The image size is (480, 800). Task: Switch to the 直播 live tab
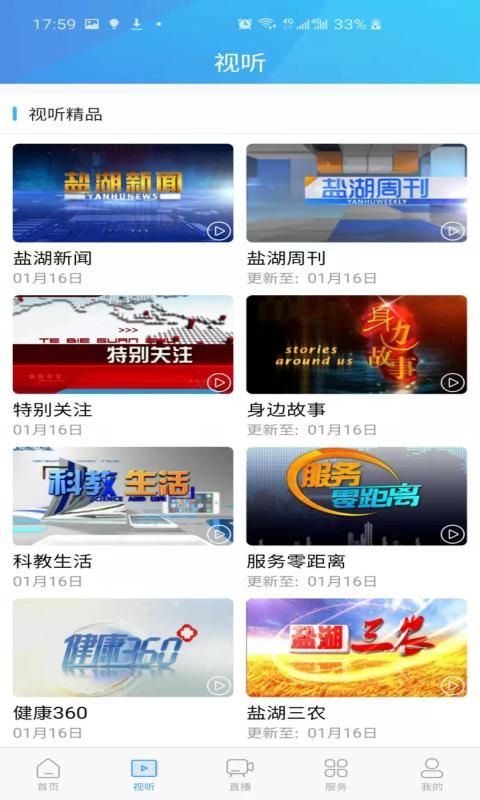click(240, 774)
